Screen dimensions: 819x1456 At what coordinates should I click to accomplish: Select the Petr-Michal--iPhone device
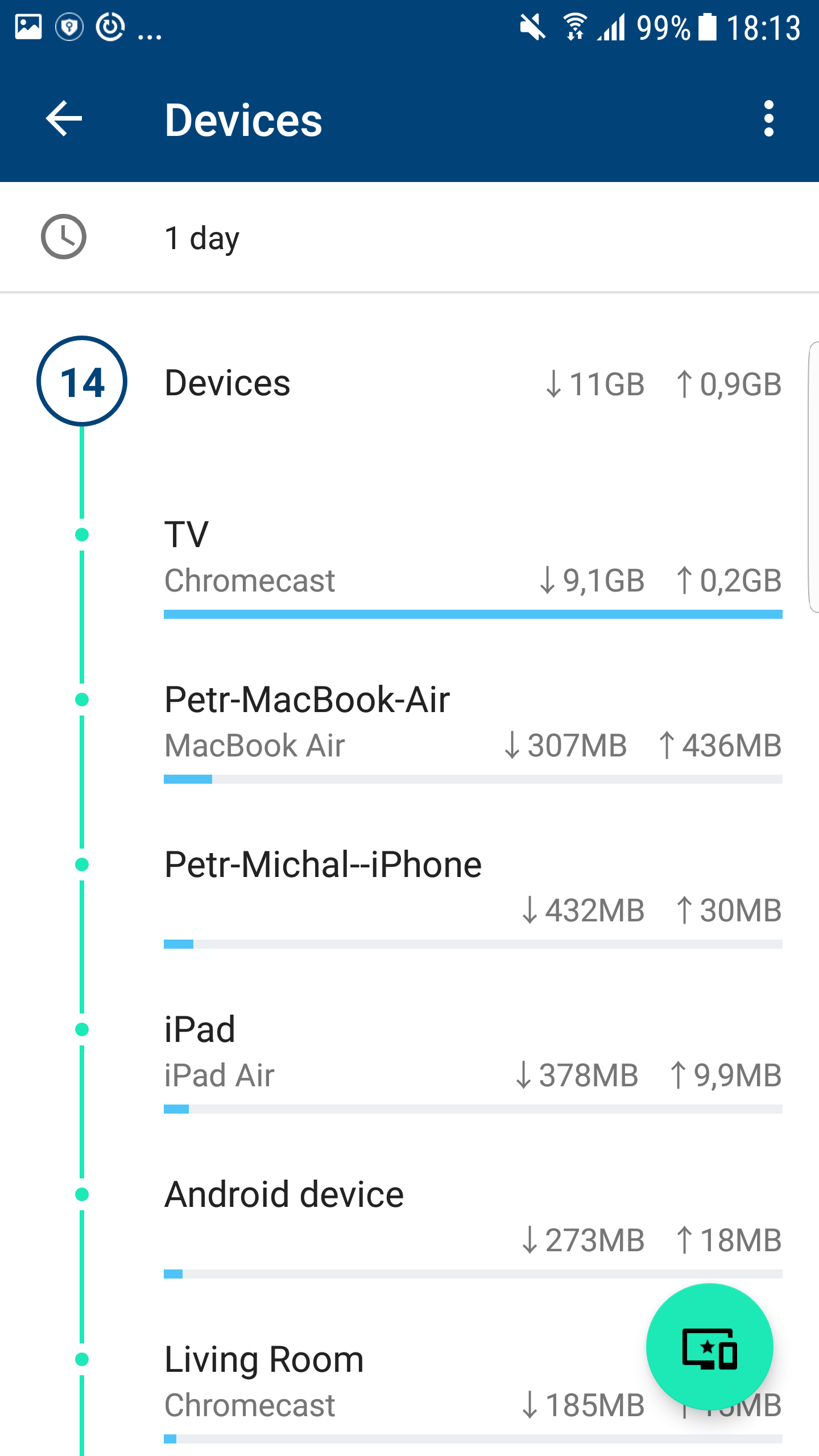(409, 896)
